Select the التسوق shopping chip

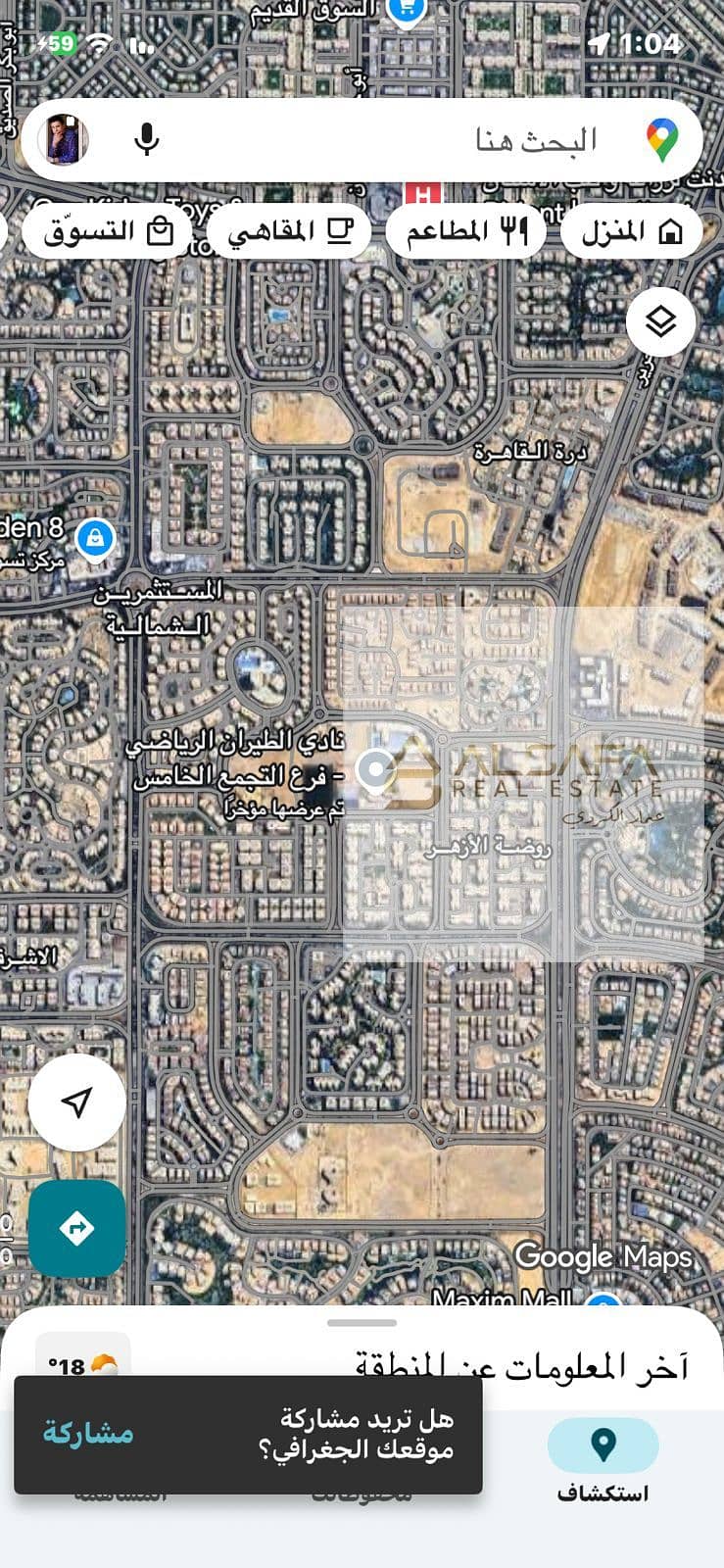107,232
